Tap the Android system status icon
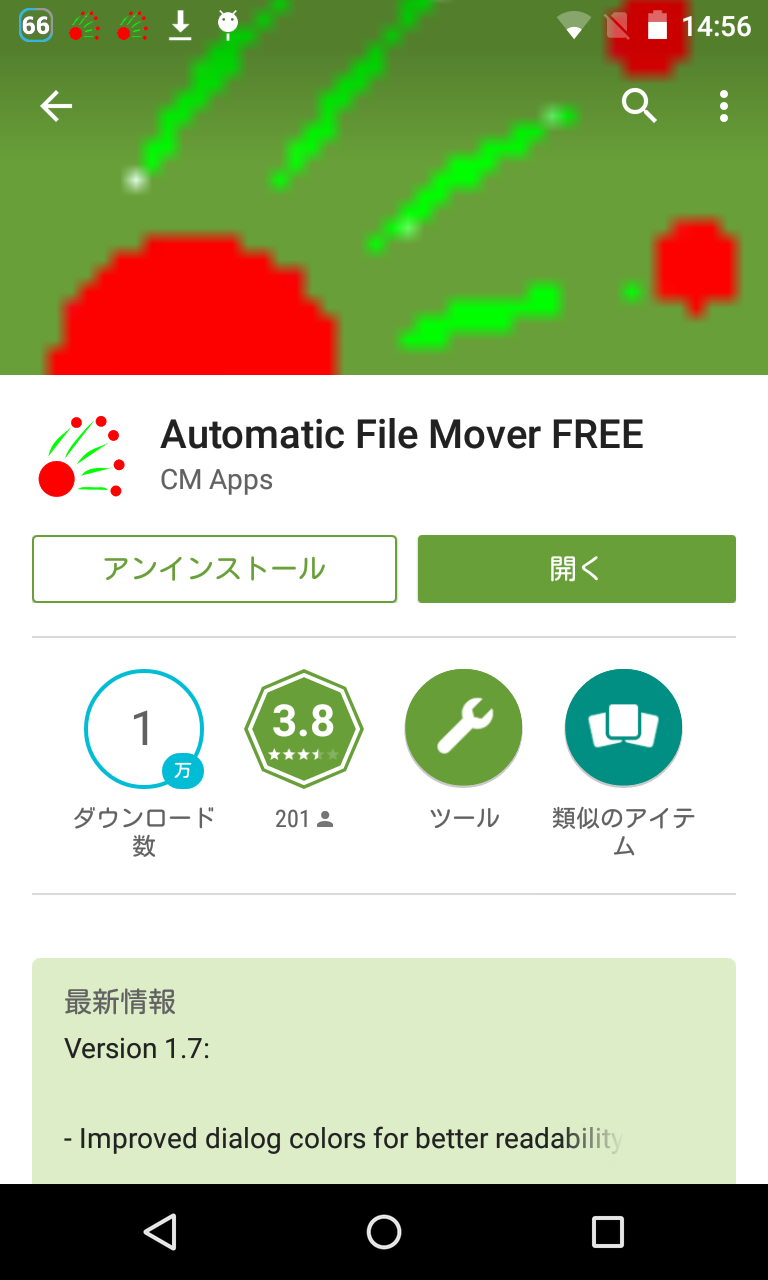 coord(227,26)
